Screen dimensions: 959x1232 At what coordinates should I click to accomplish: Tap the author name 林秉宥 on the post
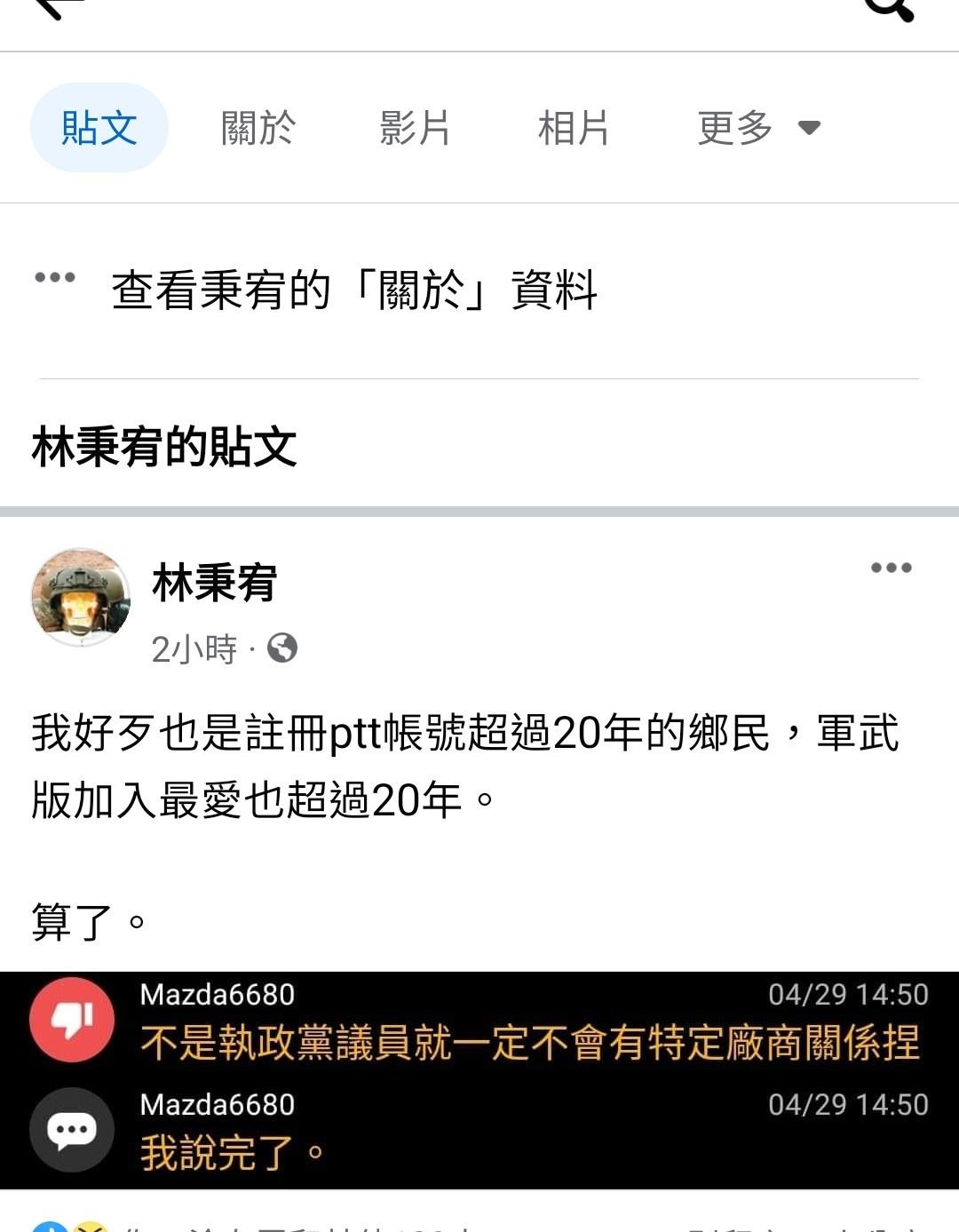pyautogui.click(x=214, y=583)
